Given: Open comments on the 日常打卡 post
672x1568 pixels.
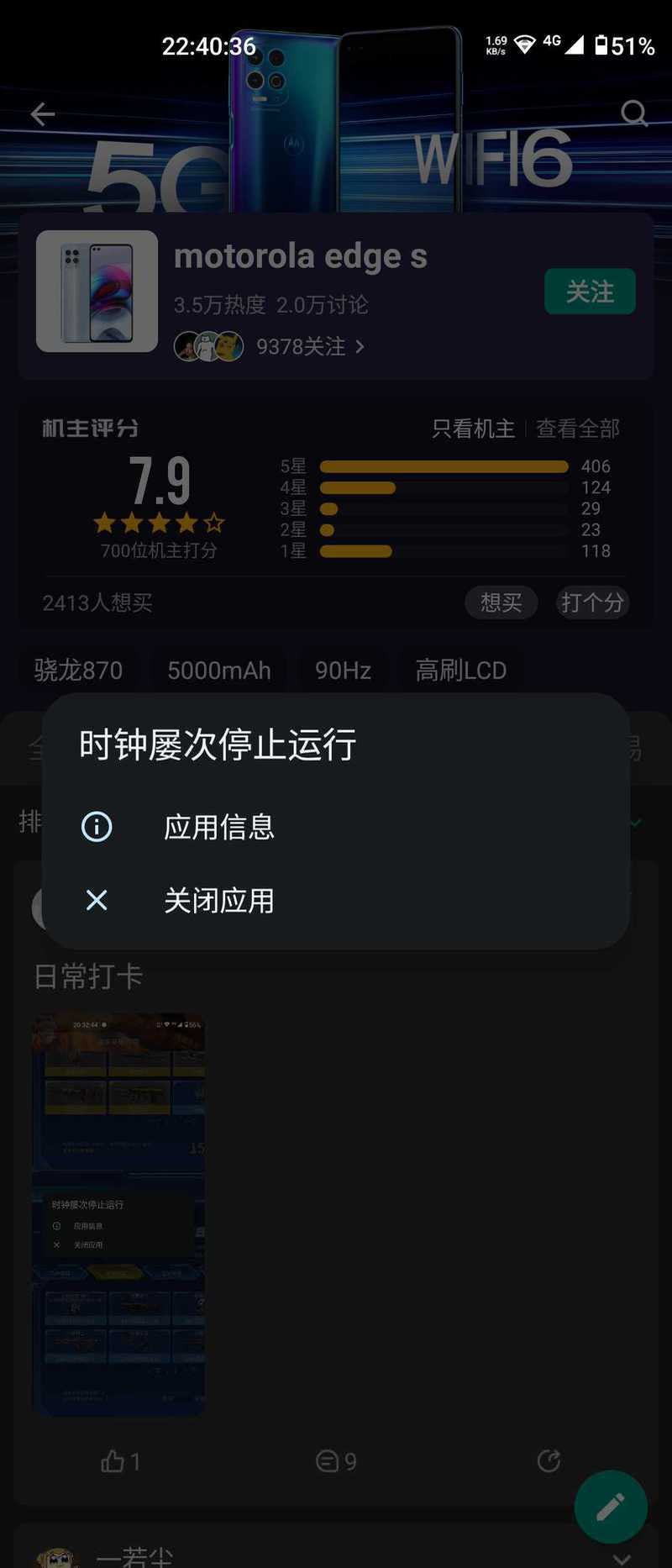Looking at the screenshot, I should [335, 1461].
